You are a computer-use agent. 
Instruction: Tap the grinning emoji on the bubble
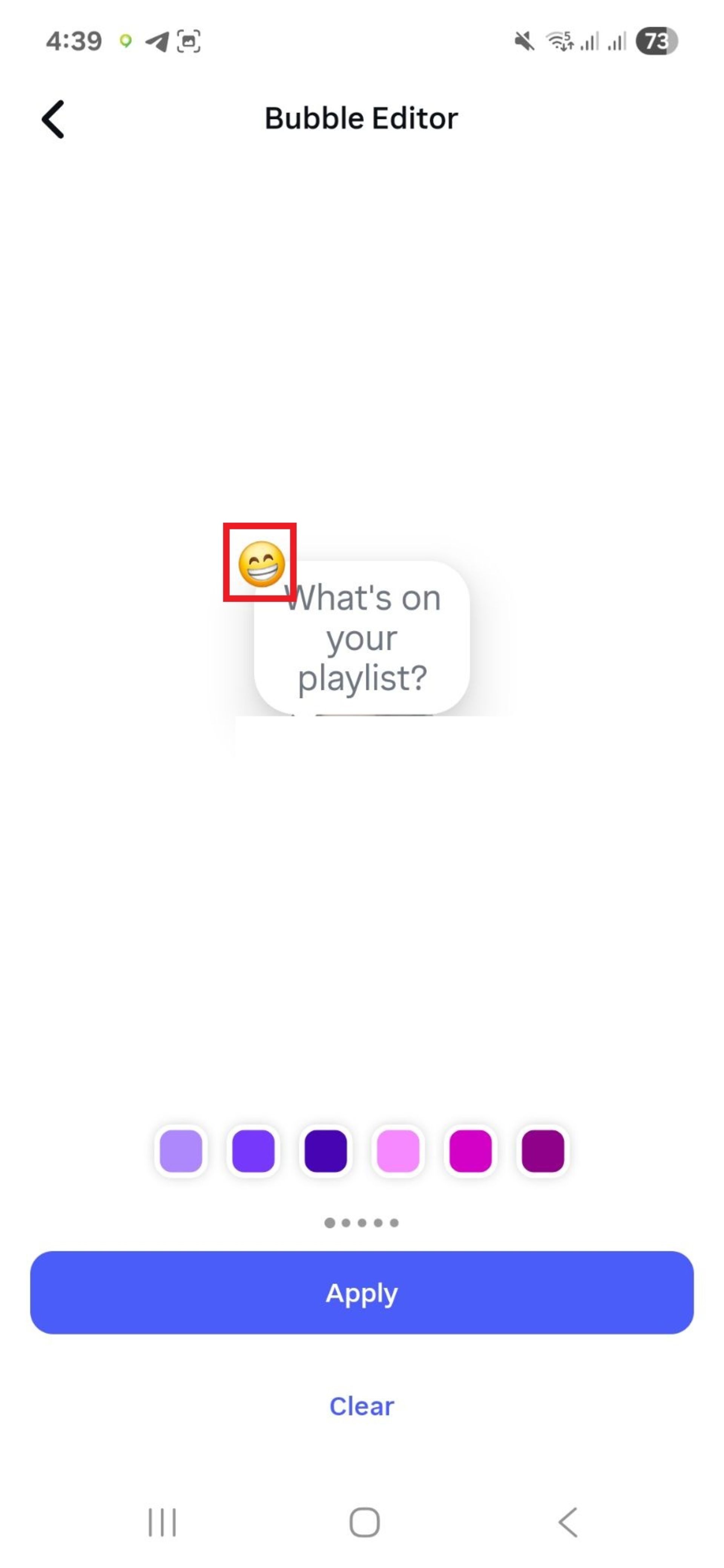tap(261, 564)
